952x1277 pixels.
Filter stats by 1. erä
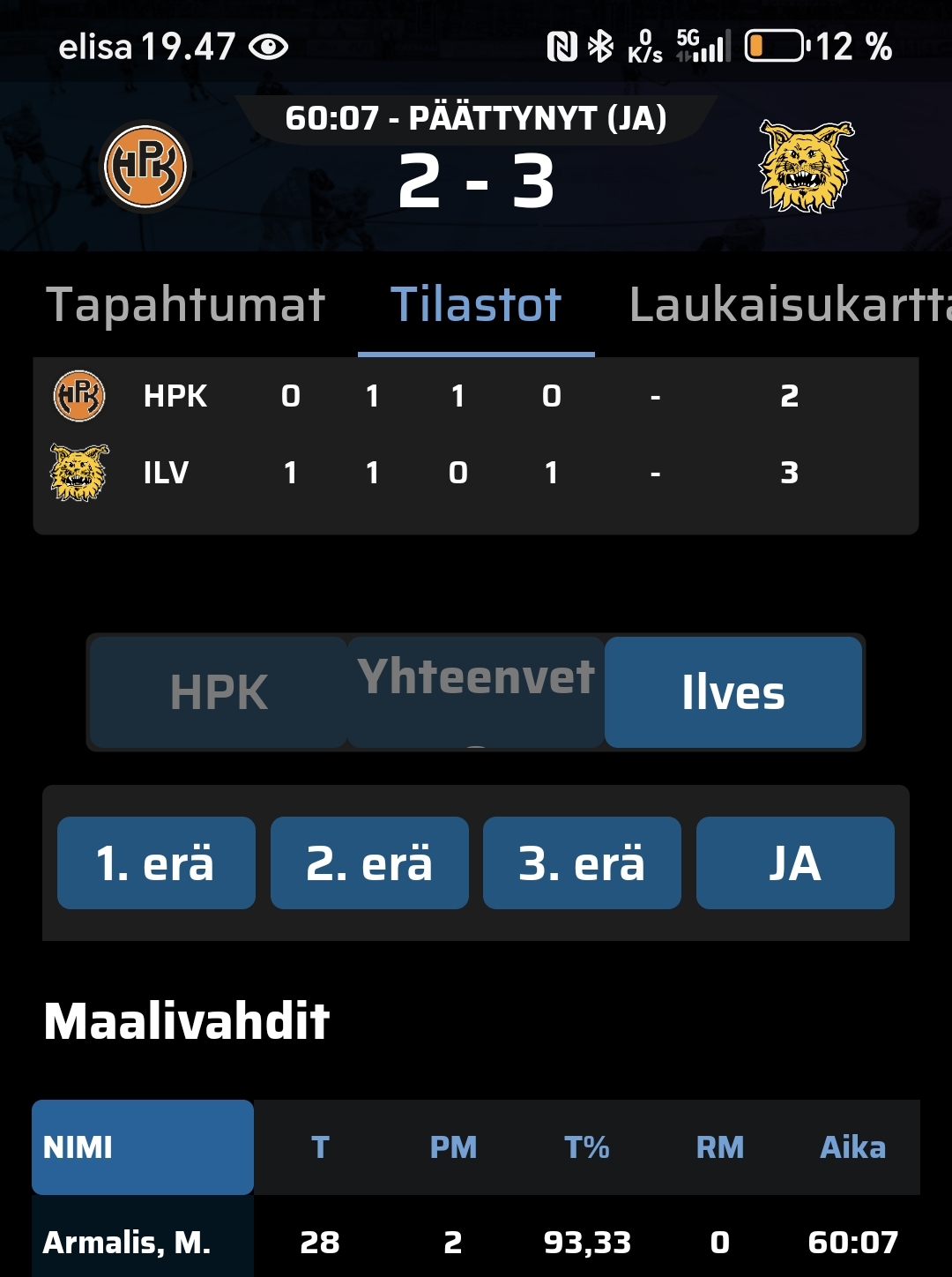[156, 863]
